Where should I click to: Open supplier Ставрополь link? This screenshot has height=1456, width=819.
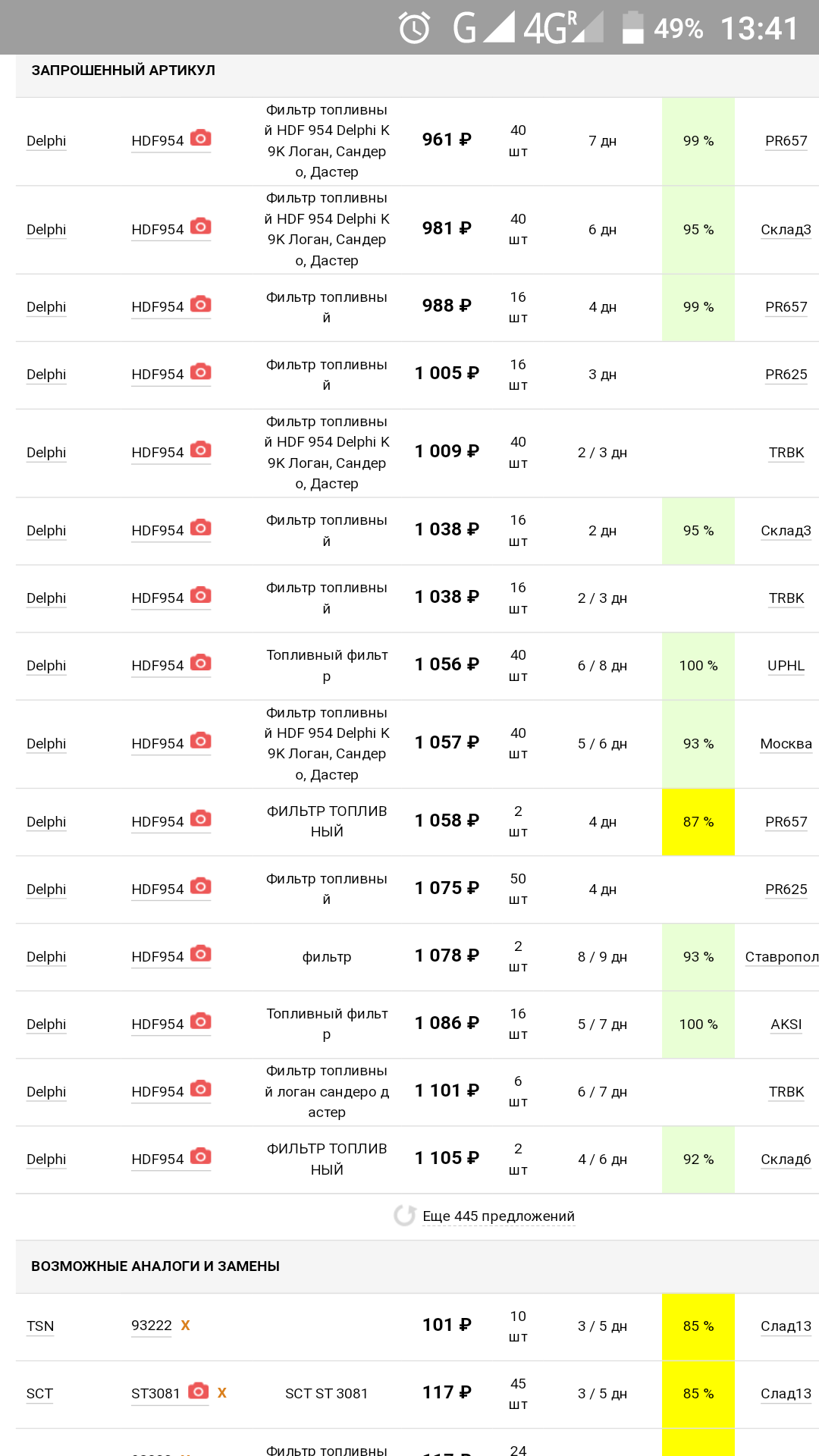pos(782,957)
